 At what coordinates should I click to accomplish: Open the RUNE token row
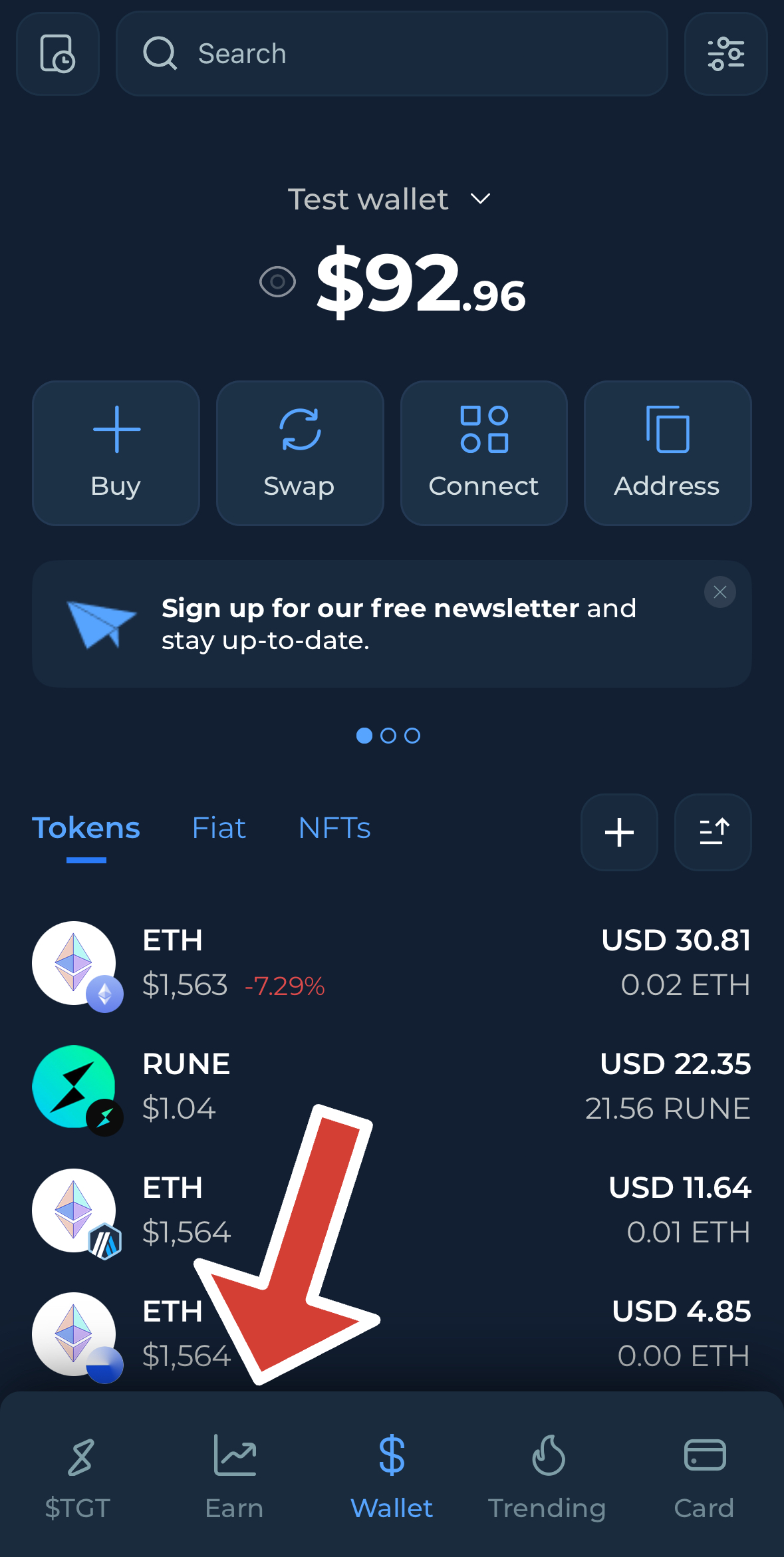[392, 1087]
